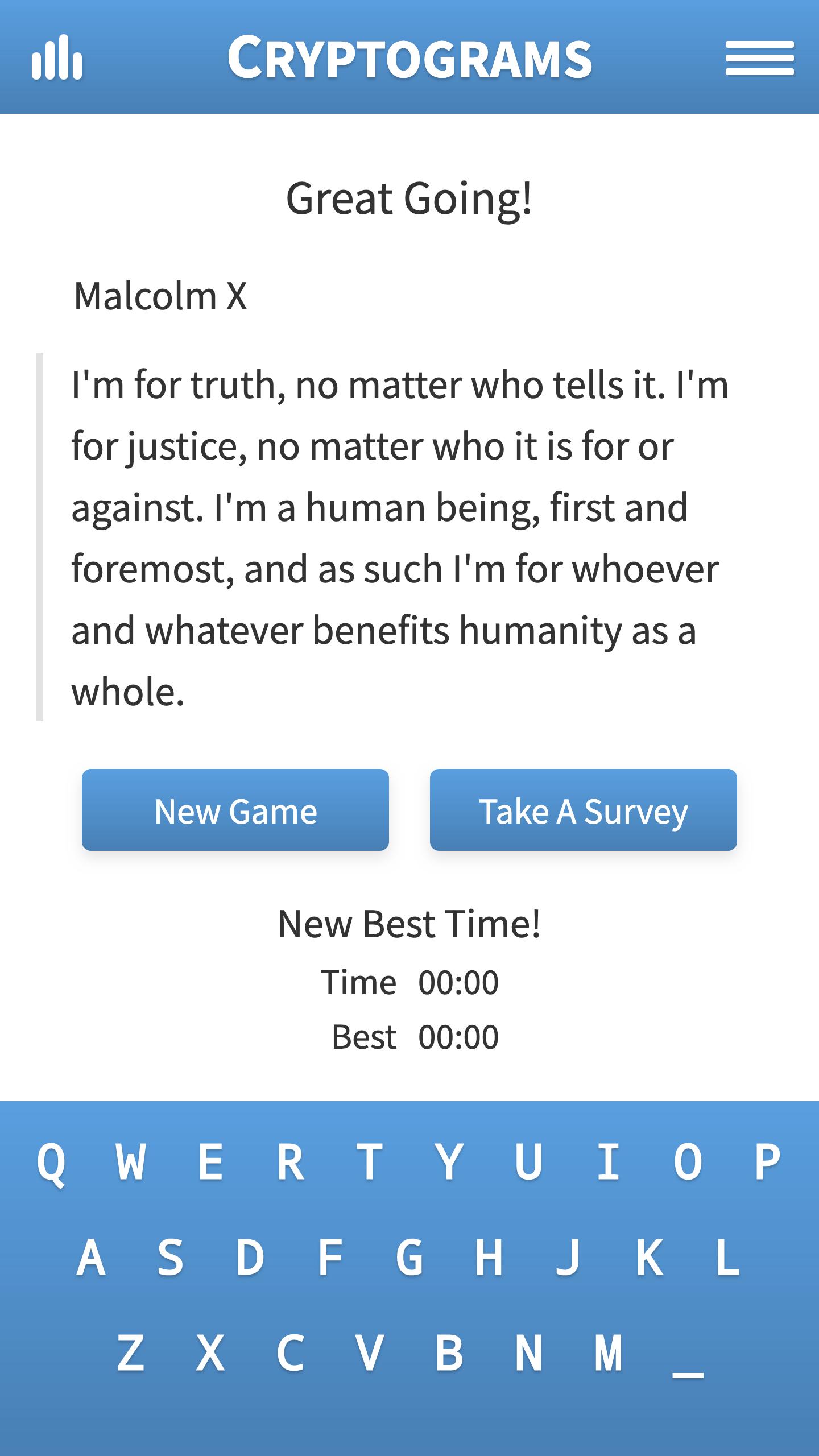Tap the letter A key
819x1456 pixels.
pos(91,1257)
